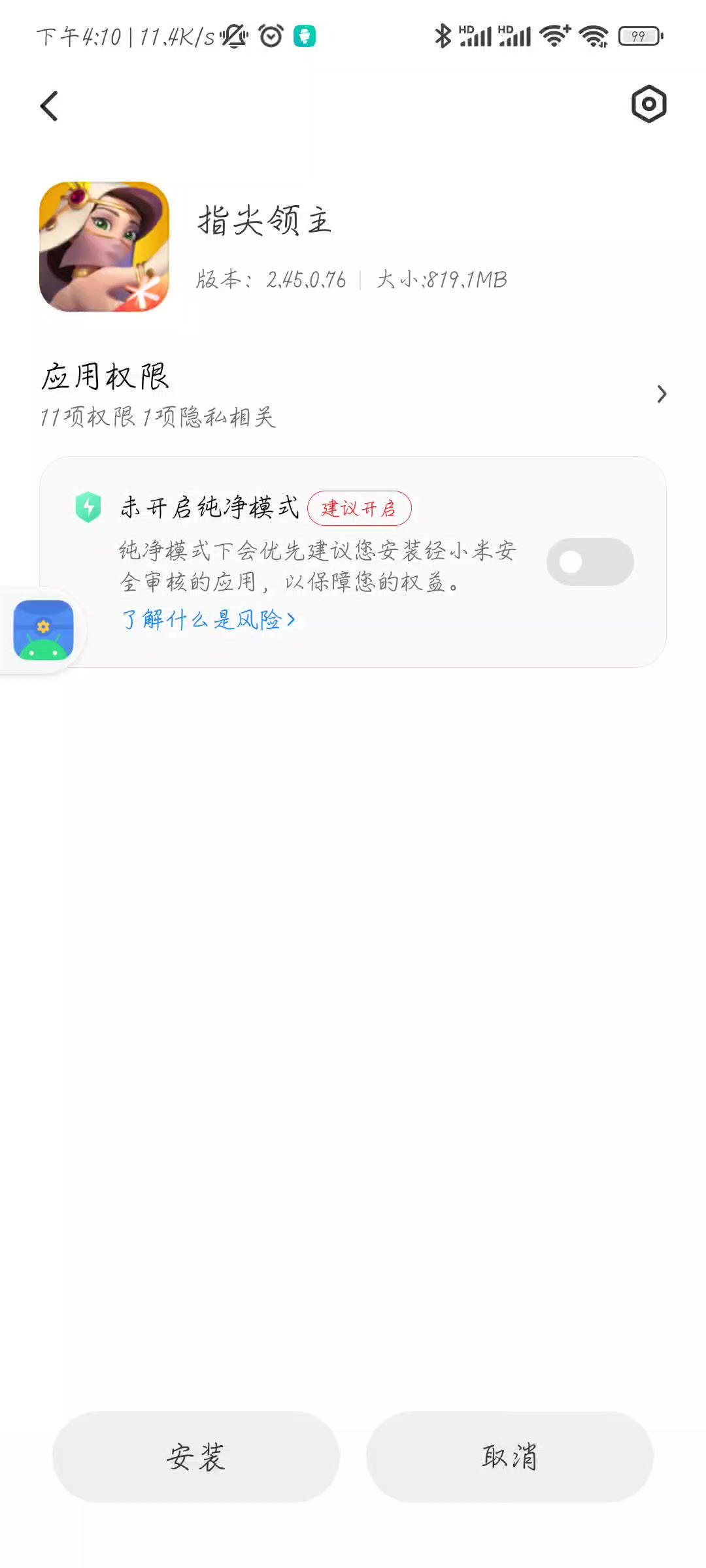This screenshot has height=1568, width=706.
Task: Open 应用权限 details row
Action: [353, 394]
